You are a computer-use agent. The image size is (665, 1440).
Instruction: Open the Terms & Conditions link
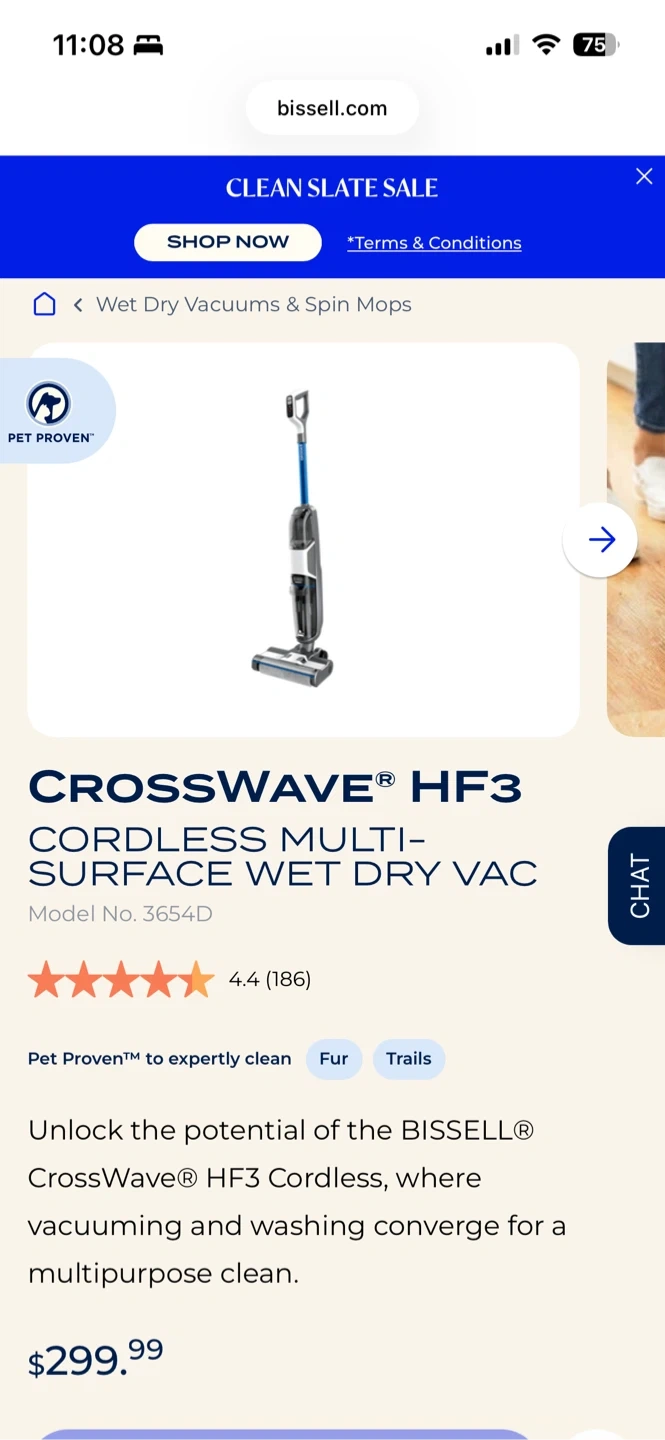434,243
